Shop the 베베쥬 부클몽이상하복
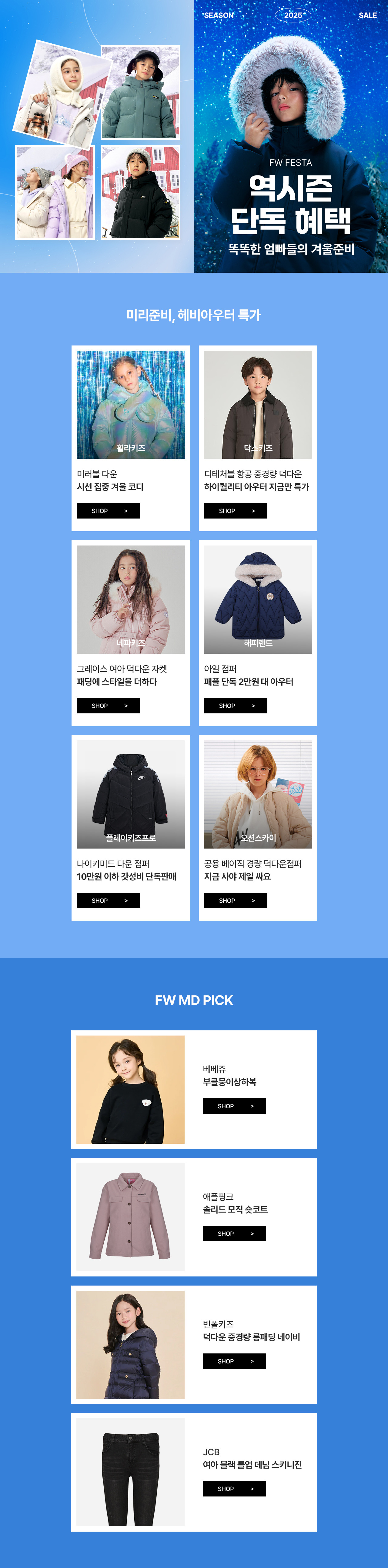Image resolution: width=388 pixels, height=1568 pixels. [234, 1106]
